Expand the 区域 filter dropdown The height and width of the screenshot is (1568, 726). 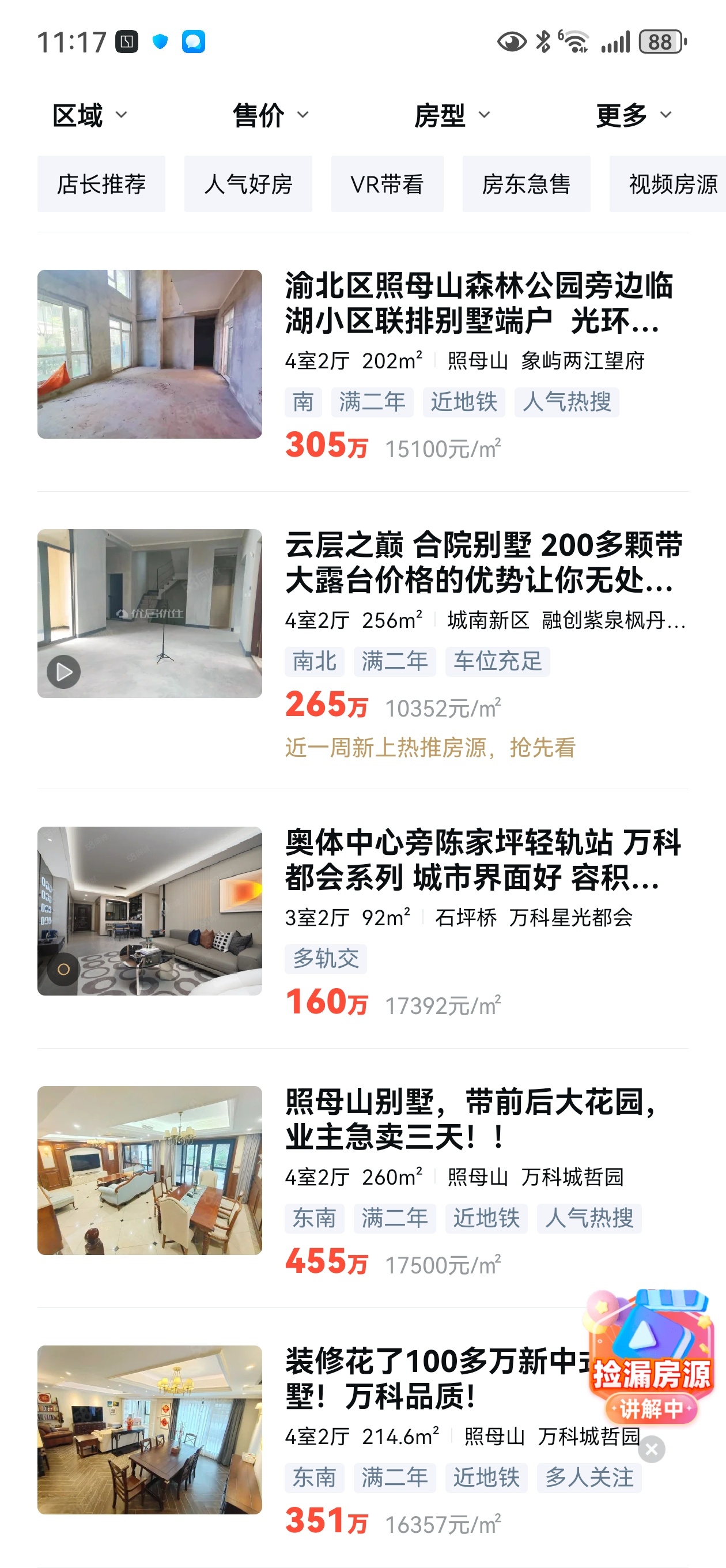click(x=89, y=115)
